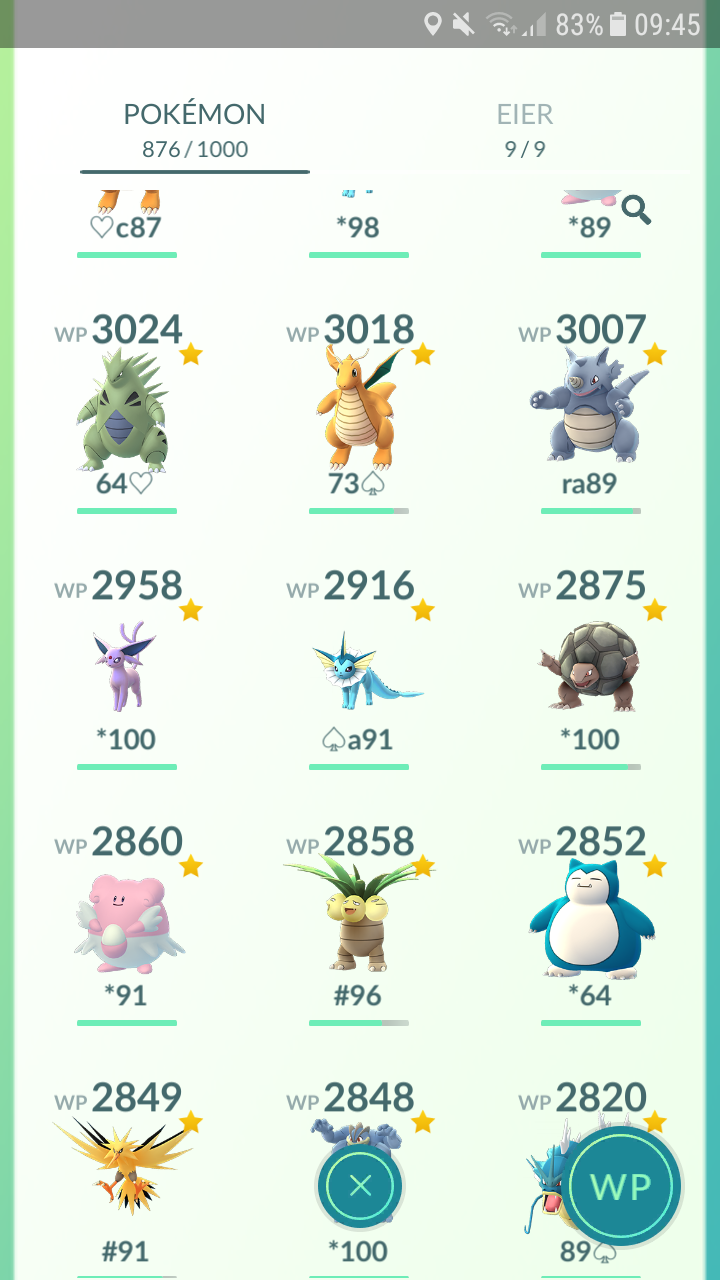Open the WP 3018 Dragonite
This screenshot has height=1280, width=720.
(x=359, y=412)
